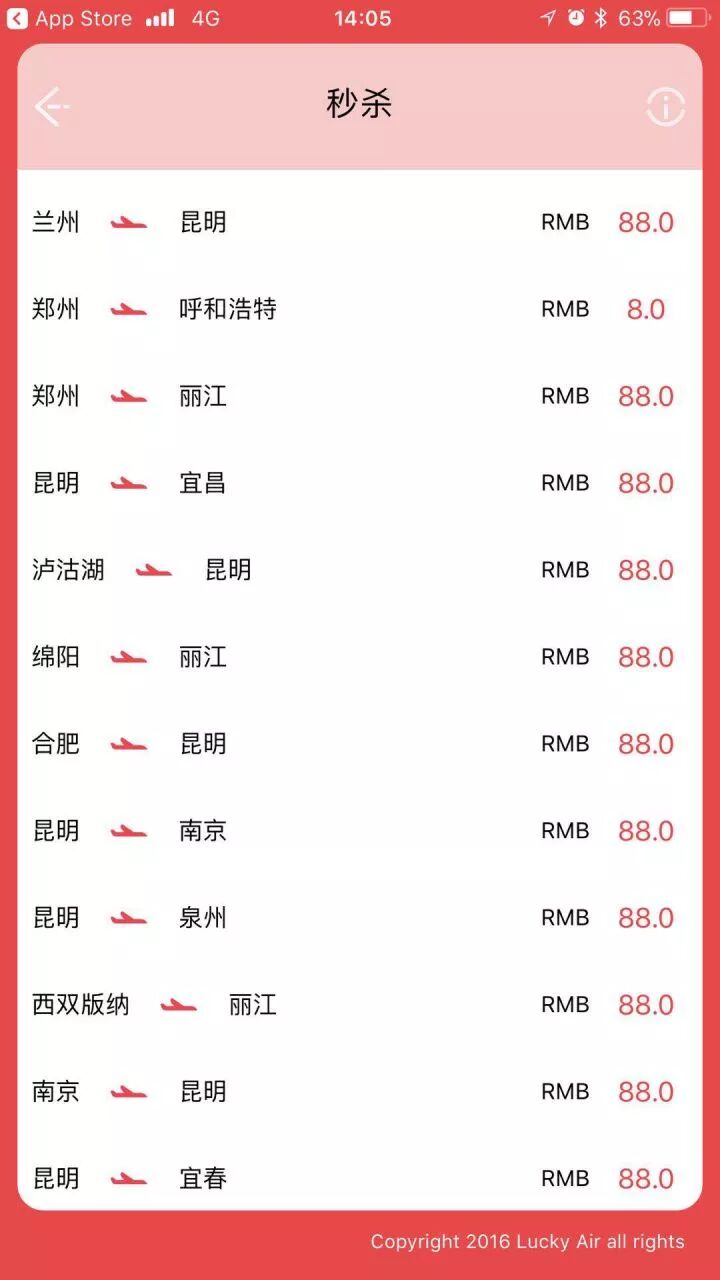Select the 西双版纳 to 丽江 route

click(x=359, y=1005)
